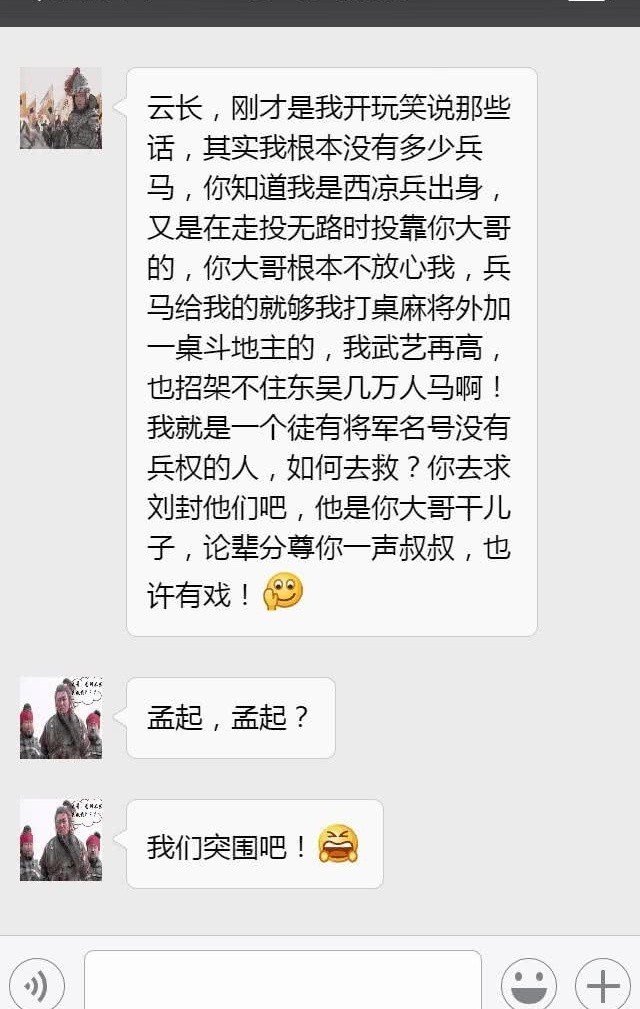The width and height of the screenshot is (640, 1009).
Task: Focus the message text input field
Action: (283, 982)
